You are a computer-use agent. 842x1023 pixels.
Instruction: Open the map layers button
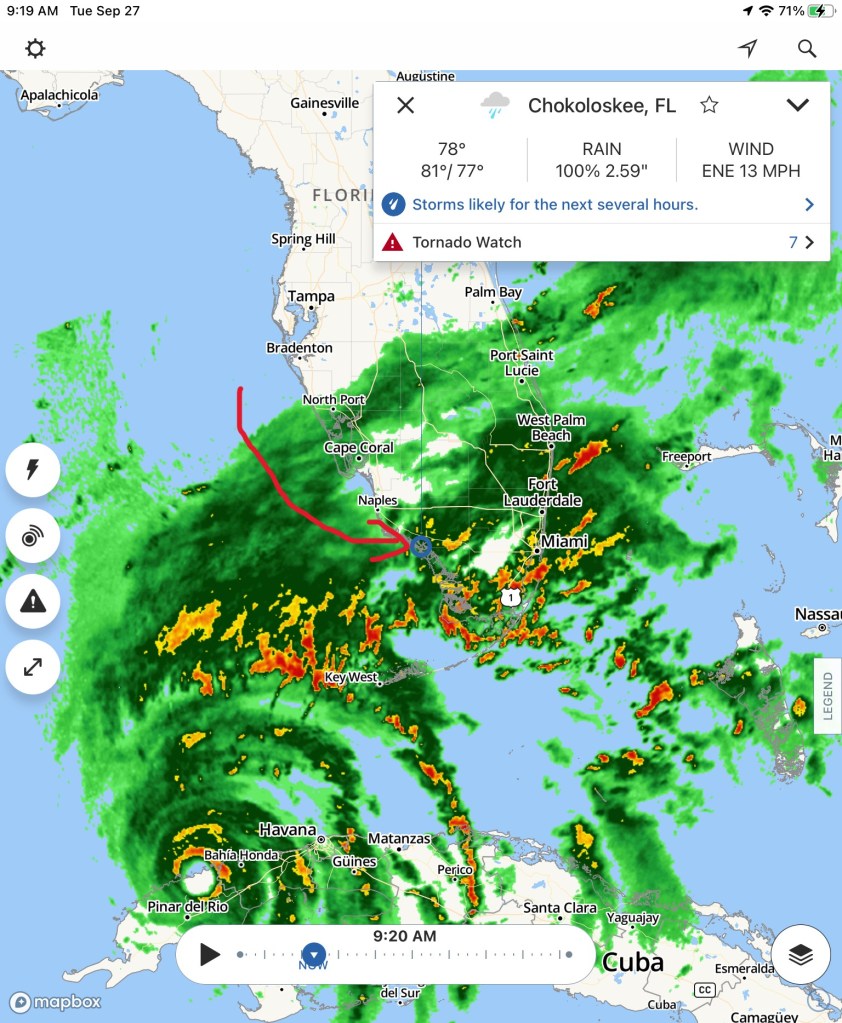(800, 954)
